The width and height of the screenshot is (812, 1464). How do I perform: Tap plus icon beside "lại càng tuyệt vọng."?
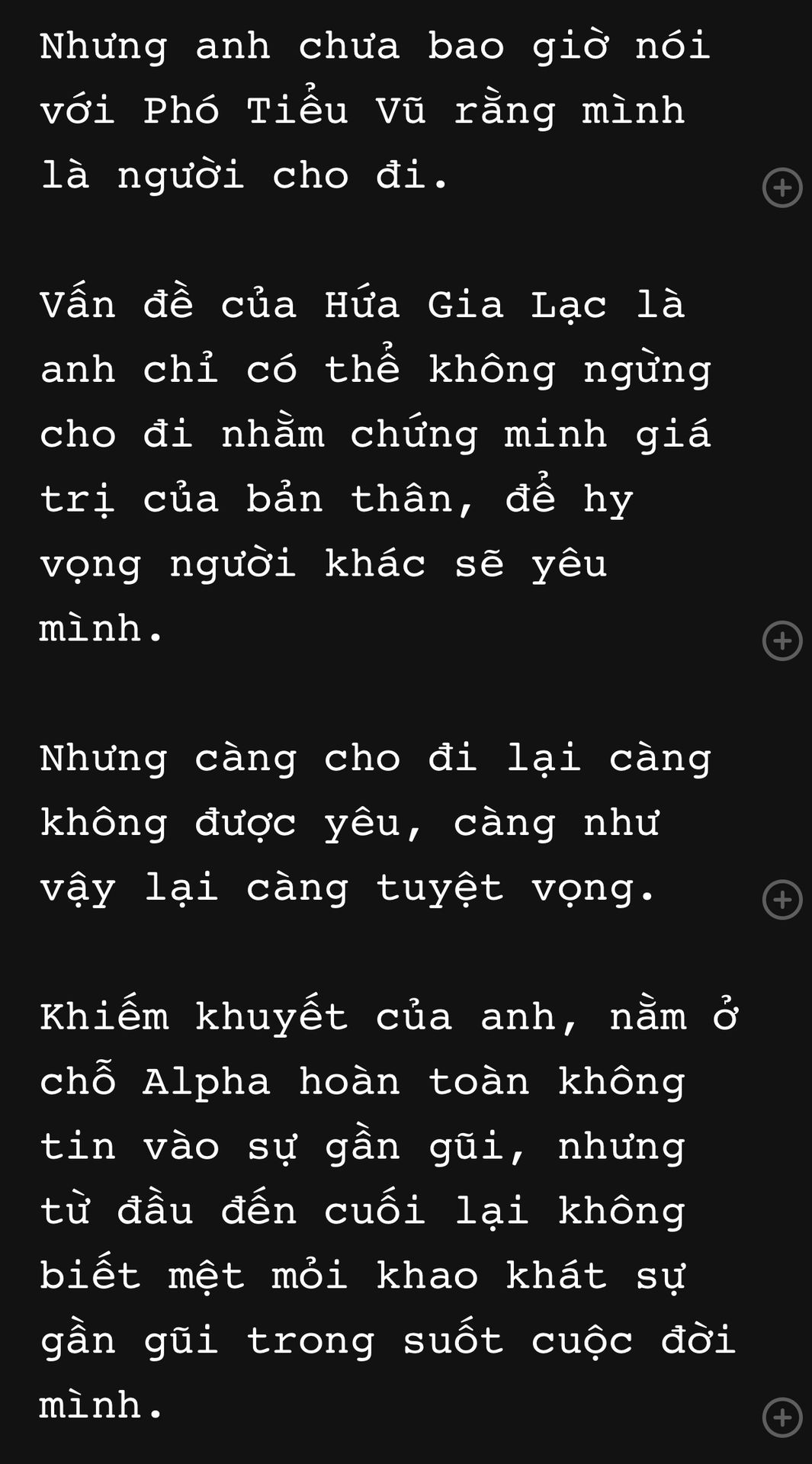point(782,900)
